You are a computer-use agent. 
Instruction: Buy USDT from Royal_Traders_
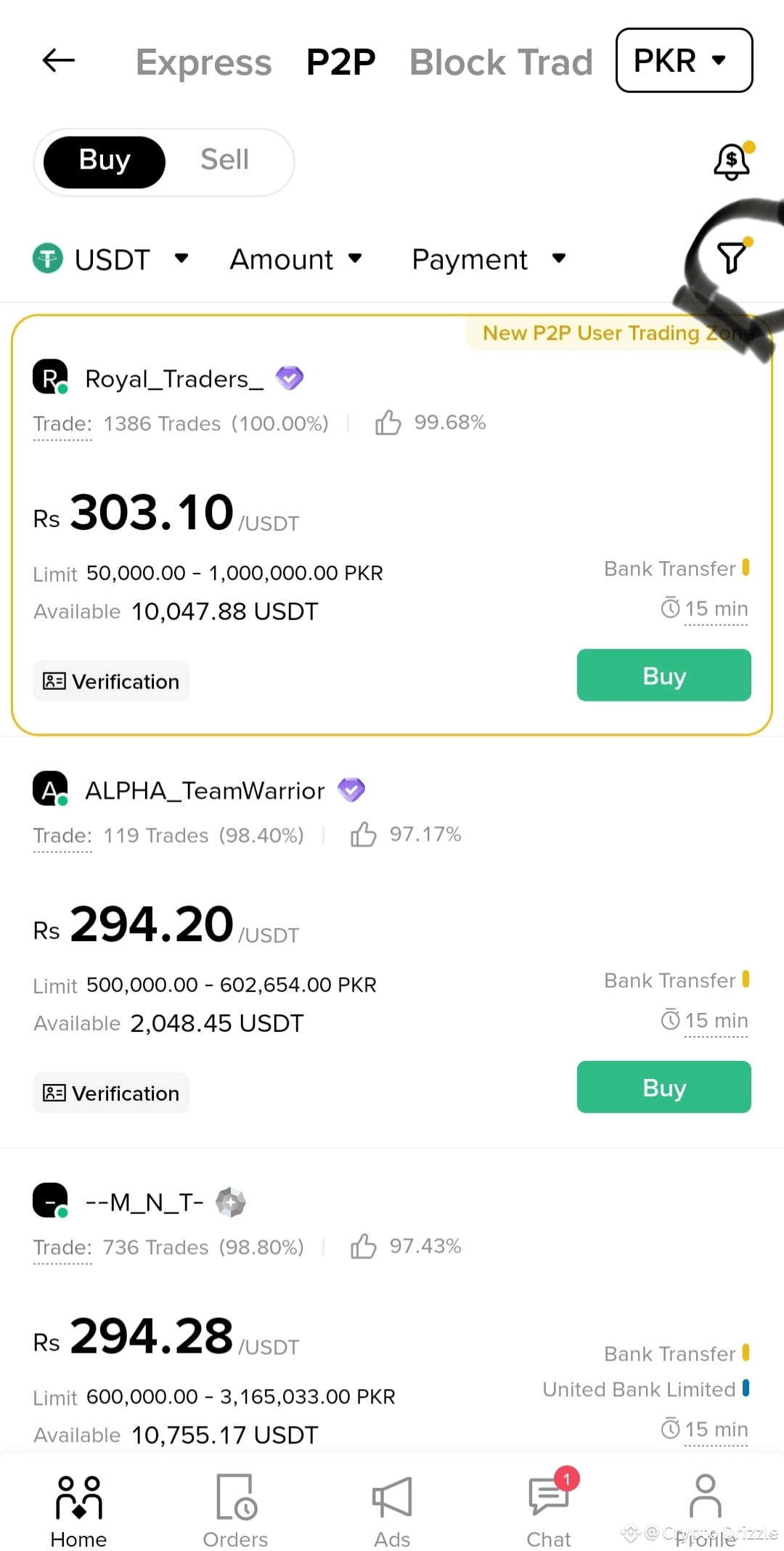point(663,675)
